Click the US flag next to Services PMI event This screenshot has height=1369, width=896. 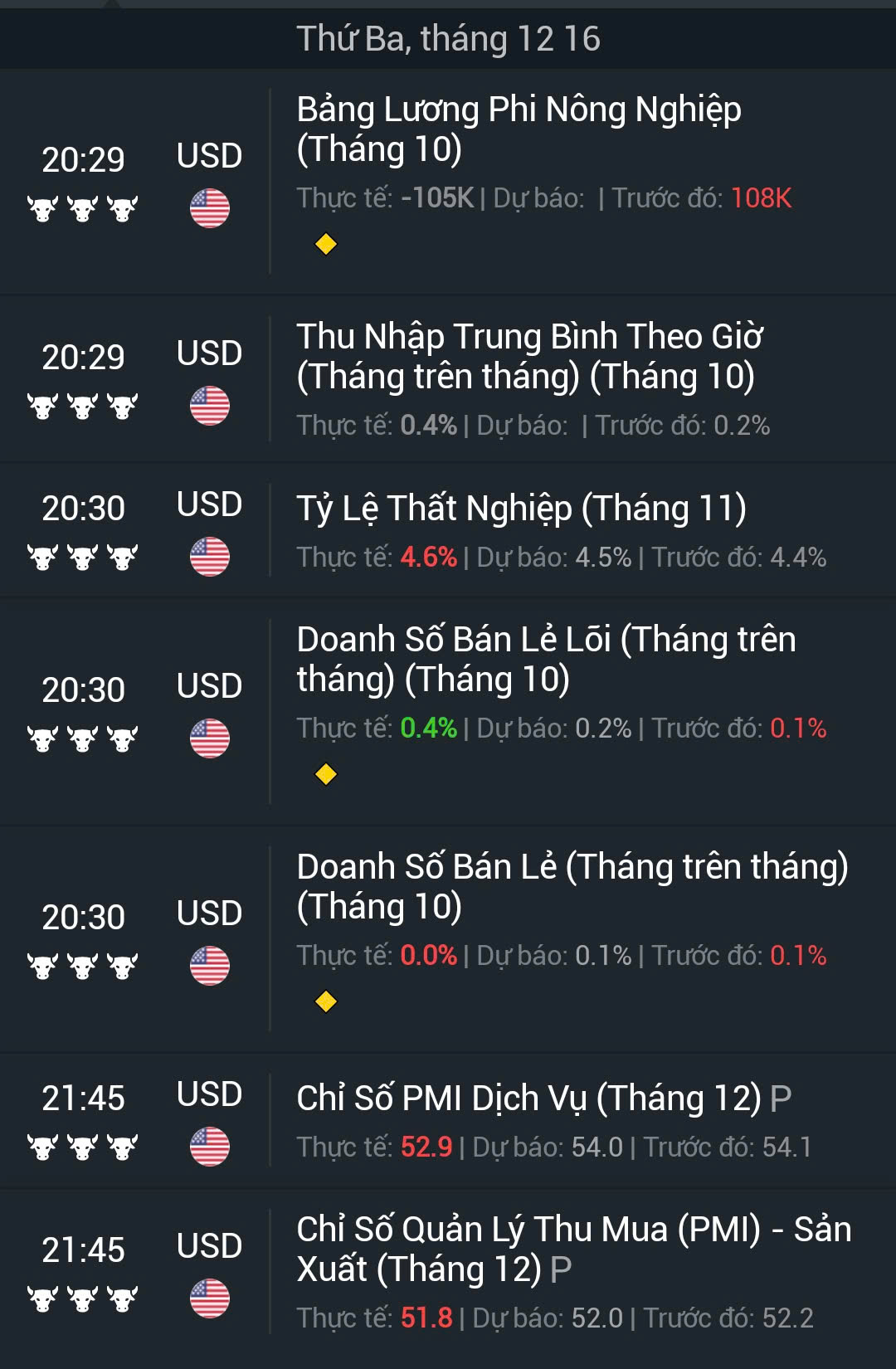click(210, 1147)
